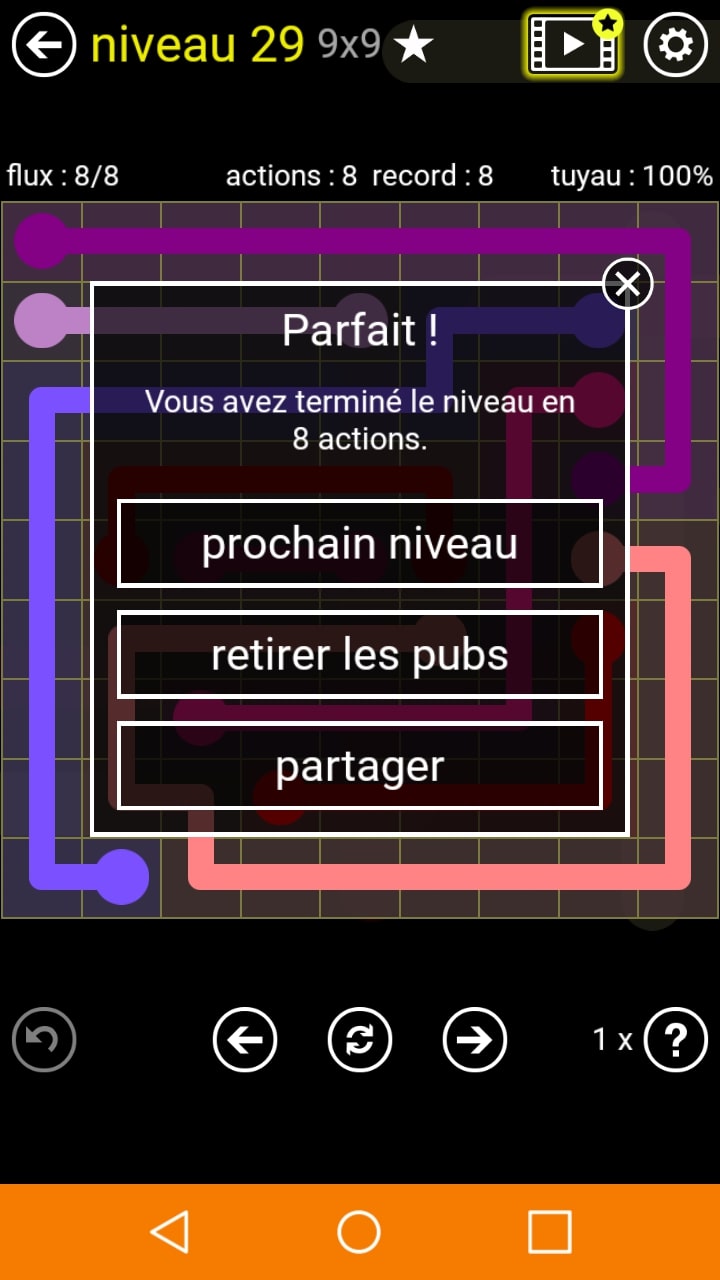Continue to prochain niveau
The height and width of the screenshot is (1280, 720).
(360, 544)
